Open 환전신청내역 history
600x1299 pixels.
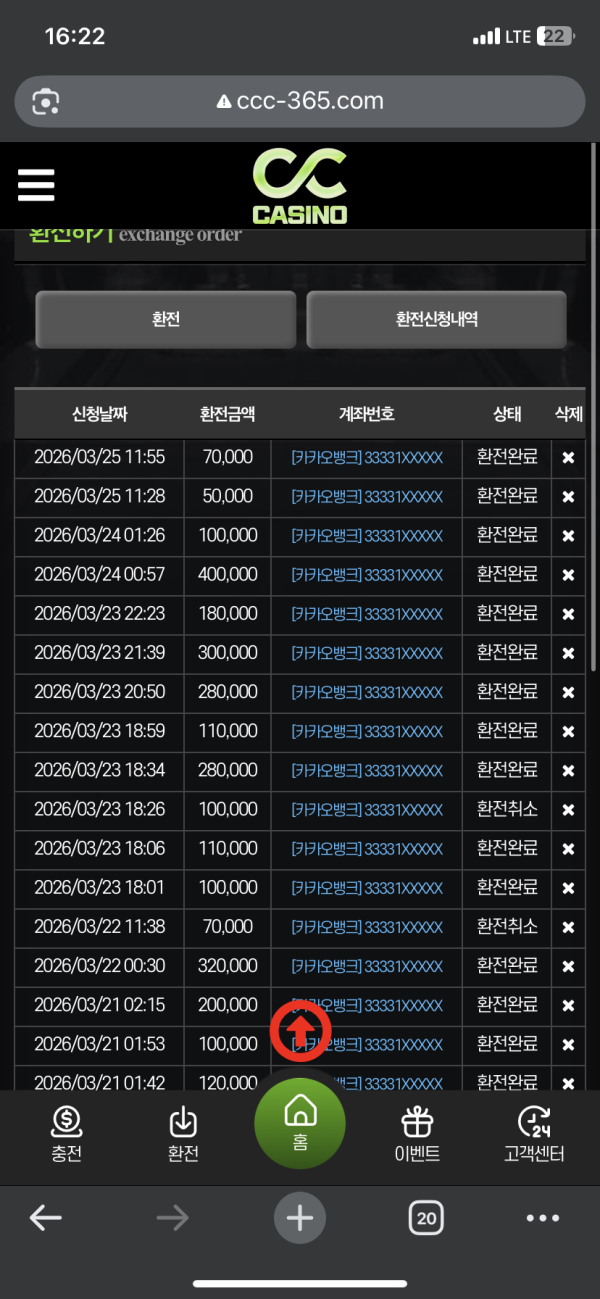tap(436, 320)
